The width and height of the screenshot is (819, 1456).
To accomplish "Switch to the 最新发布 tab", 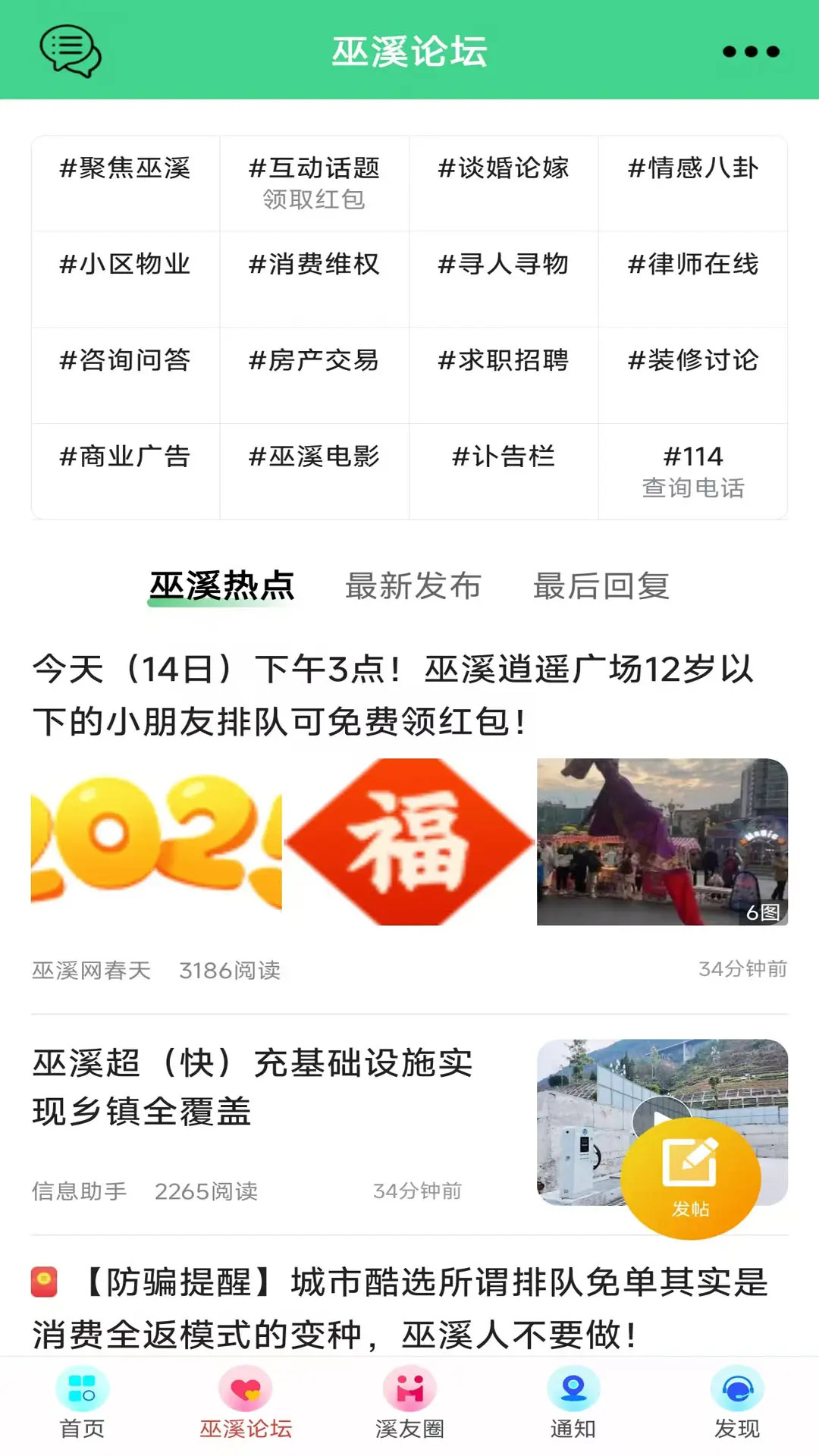I will click(413, 584).
